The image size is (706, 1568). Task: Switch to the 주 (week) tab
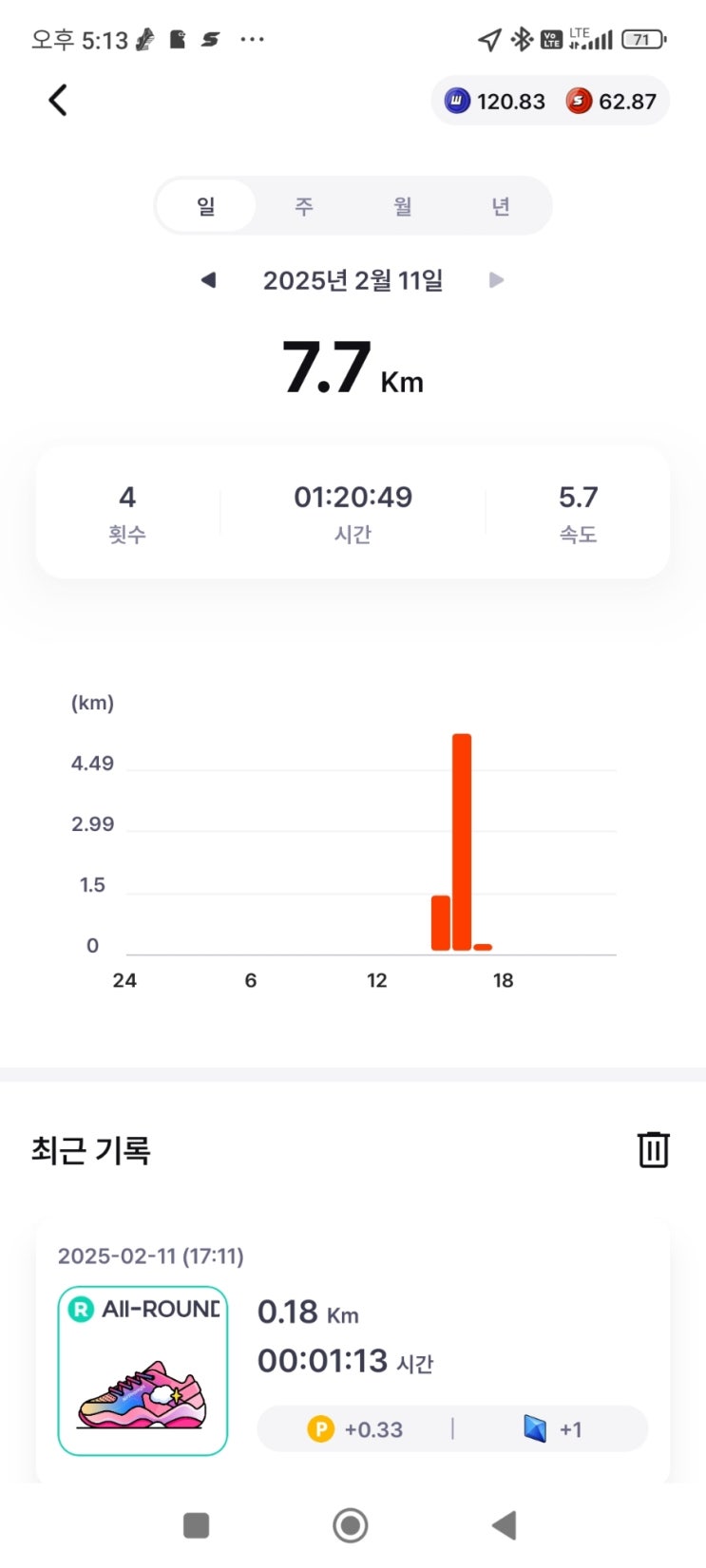pyautogui.click(x=304, y=206)
